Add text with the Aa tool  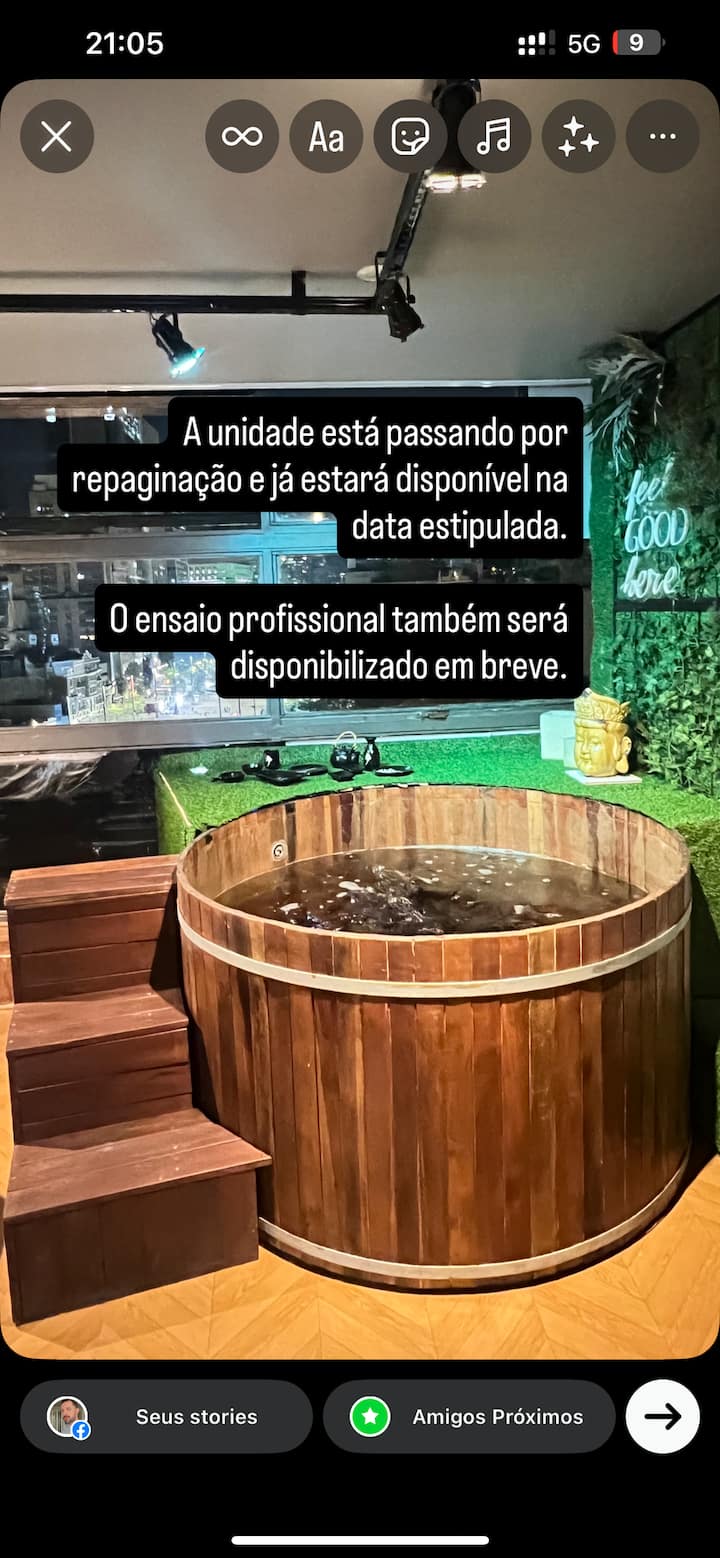tap(326, 136)
